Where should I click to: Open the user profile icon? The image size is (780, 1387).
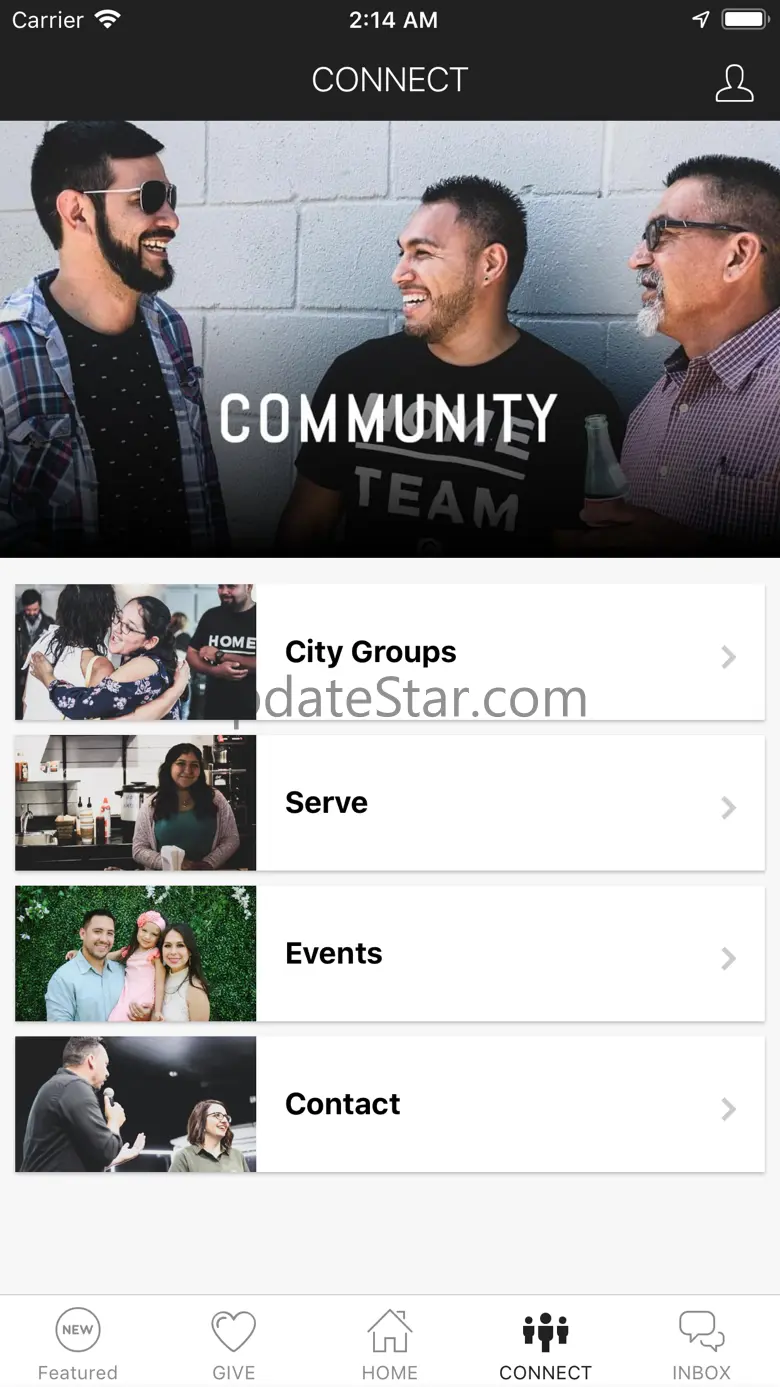(x=734, y=83)
